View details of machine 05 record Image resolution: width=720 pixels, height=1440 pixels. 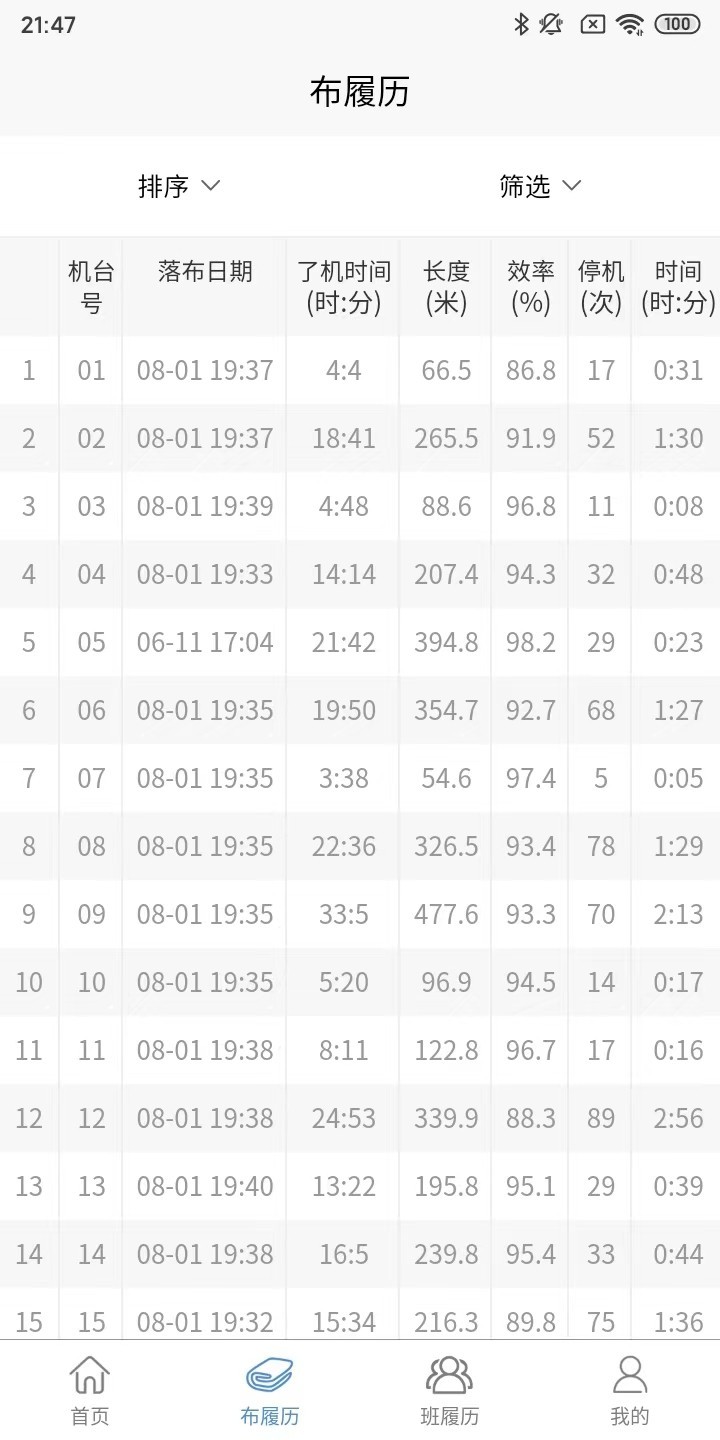(x=360, y=643)
